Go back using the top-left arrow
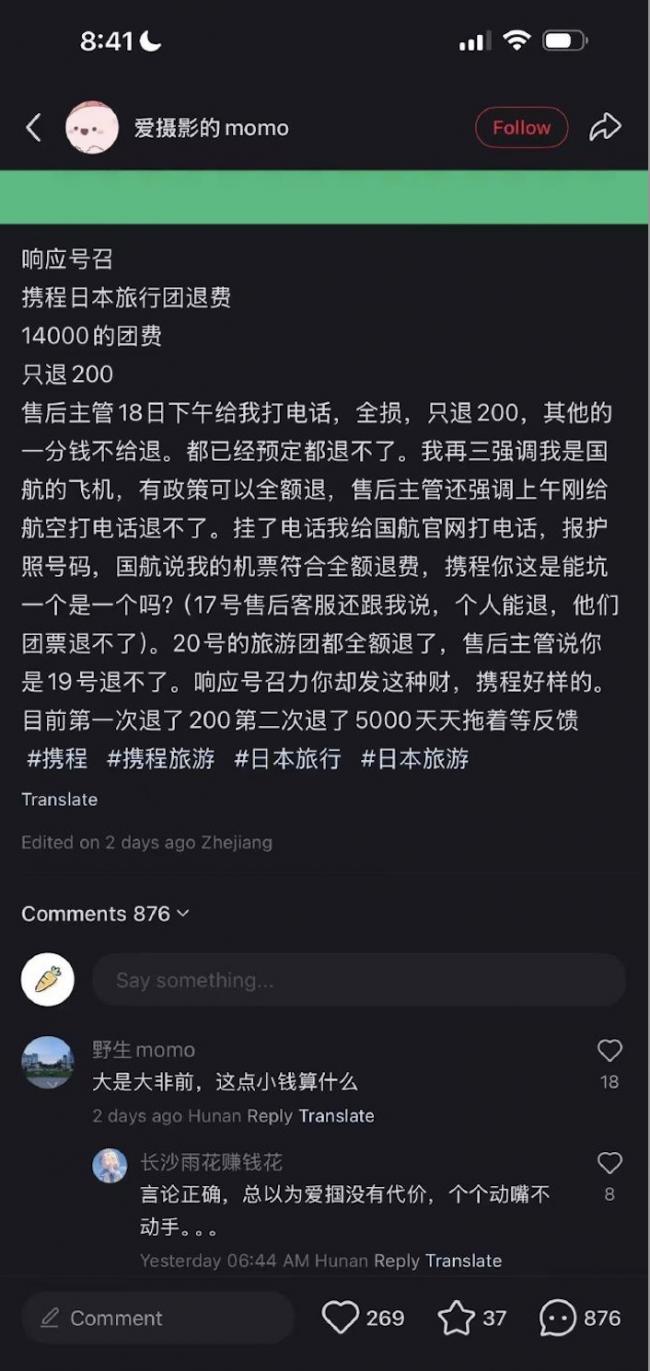 pos(34,127)
